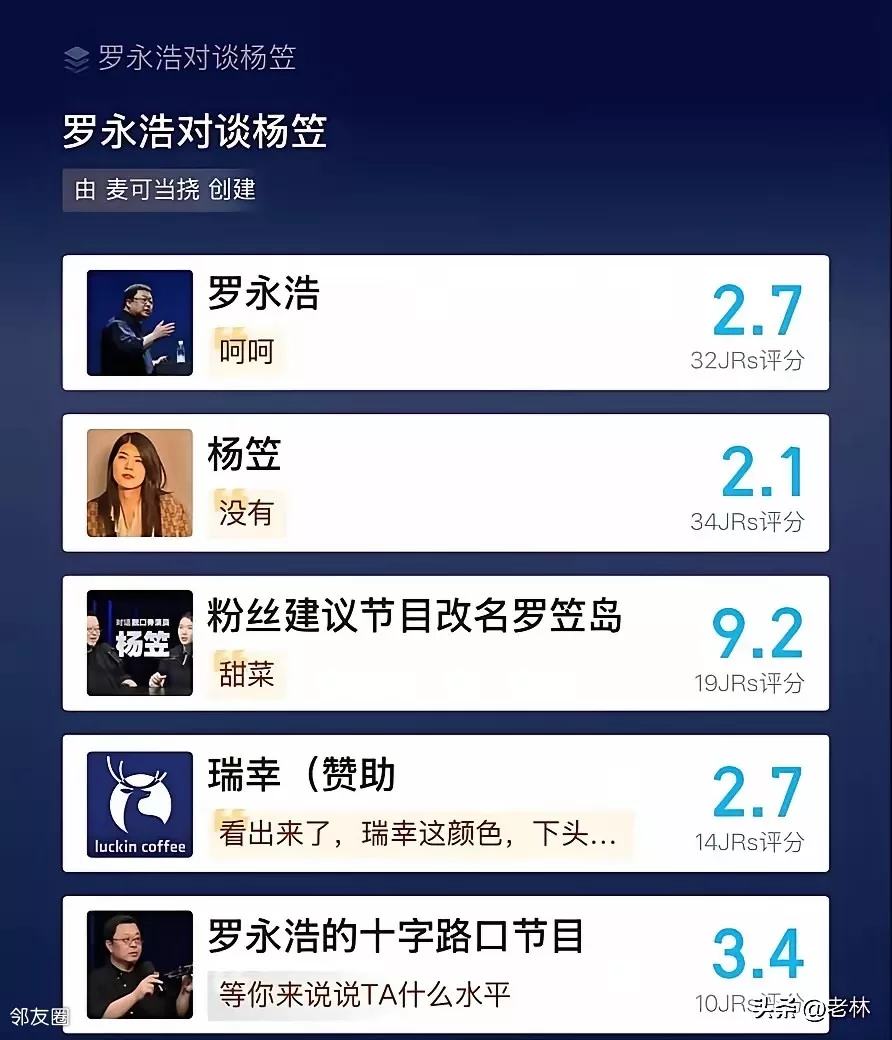Open the 罗永浩 rating card
Image resolution: width=892 pixels, height=1040 pixels.
coord(445,322)
